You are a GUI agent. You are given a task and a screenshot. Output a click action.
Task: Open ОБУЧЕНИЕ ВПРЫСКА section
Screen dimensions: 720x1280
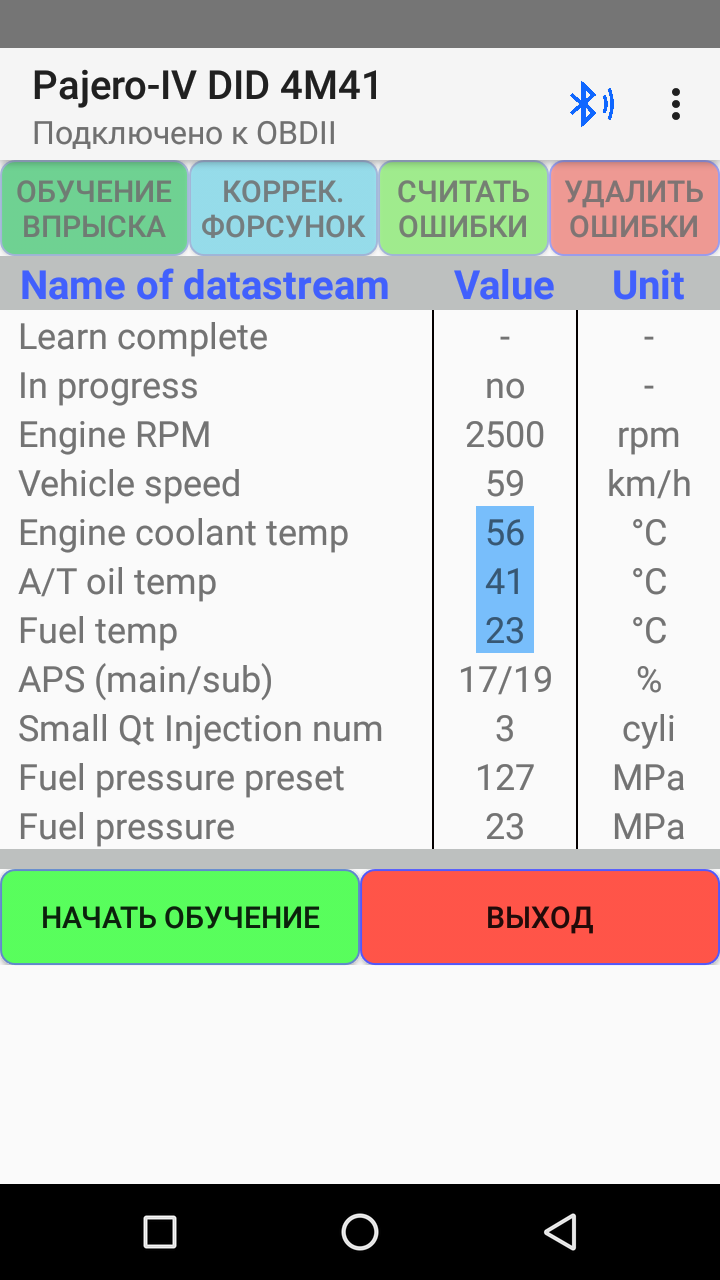point(94,208)
